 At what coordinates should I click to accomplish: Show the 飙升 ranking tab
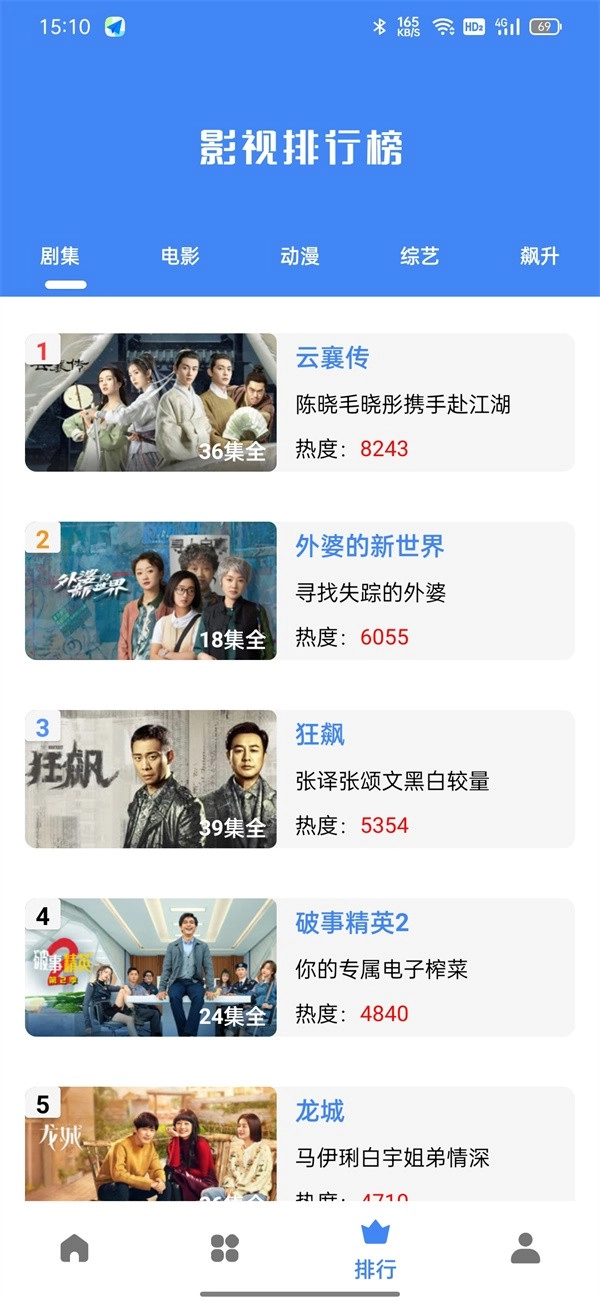539,256
